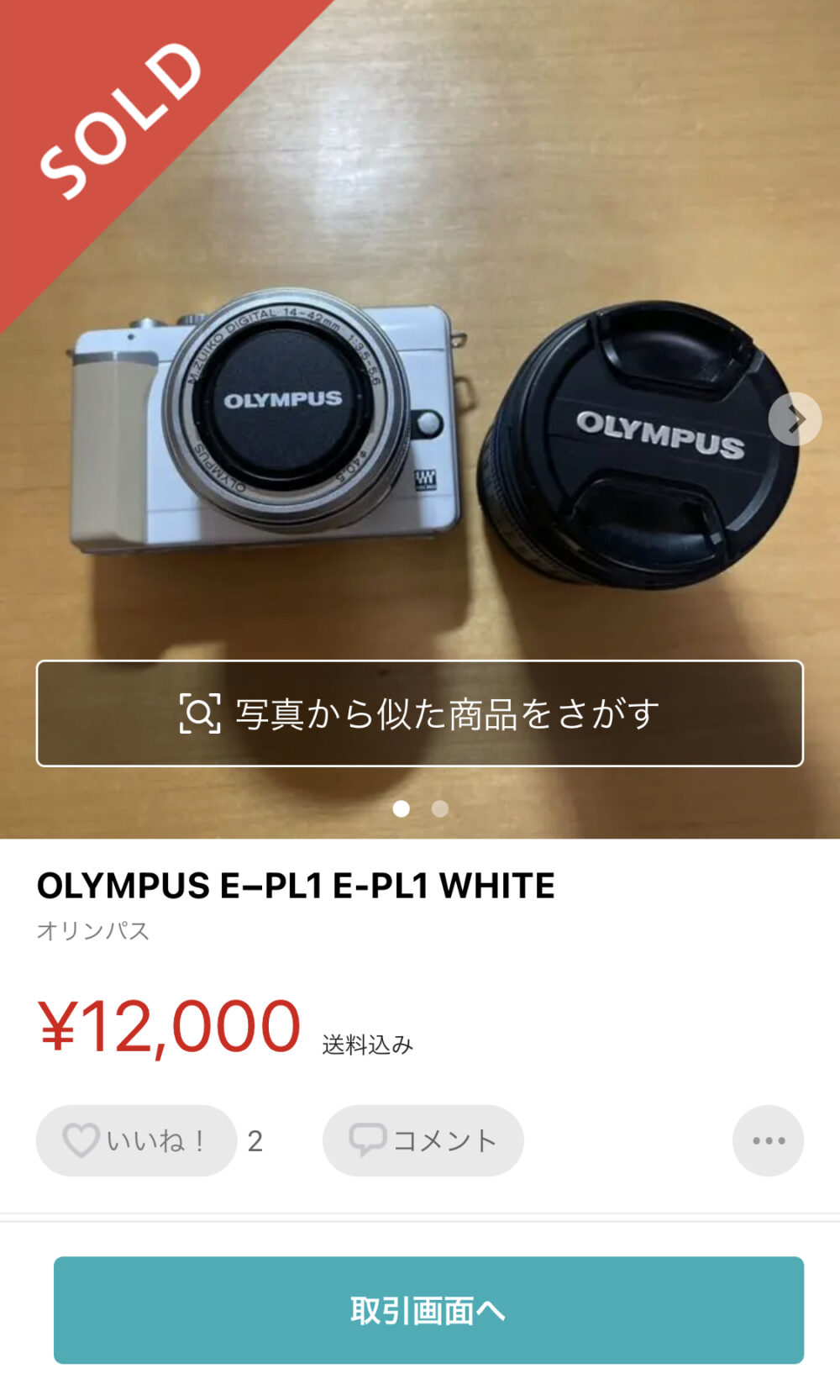The image size is (840, 1400).
Task: Show the next product photo with arrow
Action: click(795, 418)
